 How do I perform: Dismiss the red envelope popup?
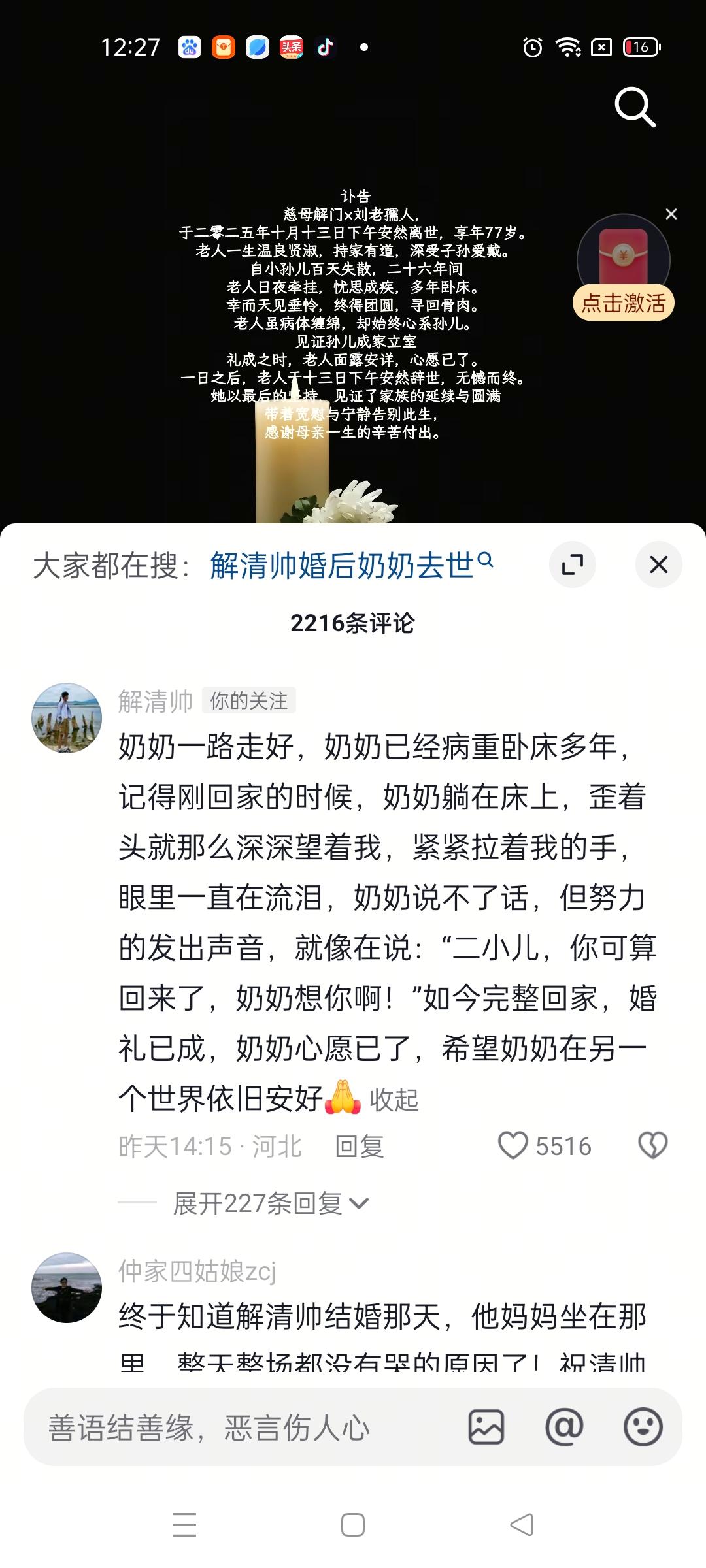pos(671,214)
